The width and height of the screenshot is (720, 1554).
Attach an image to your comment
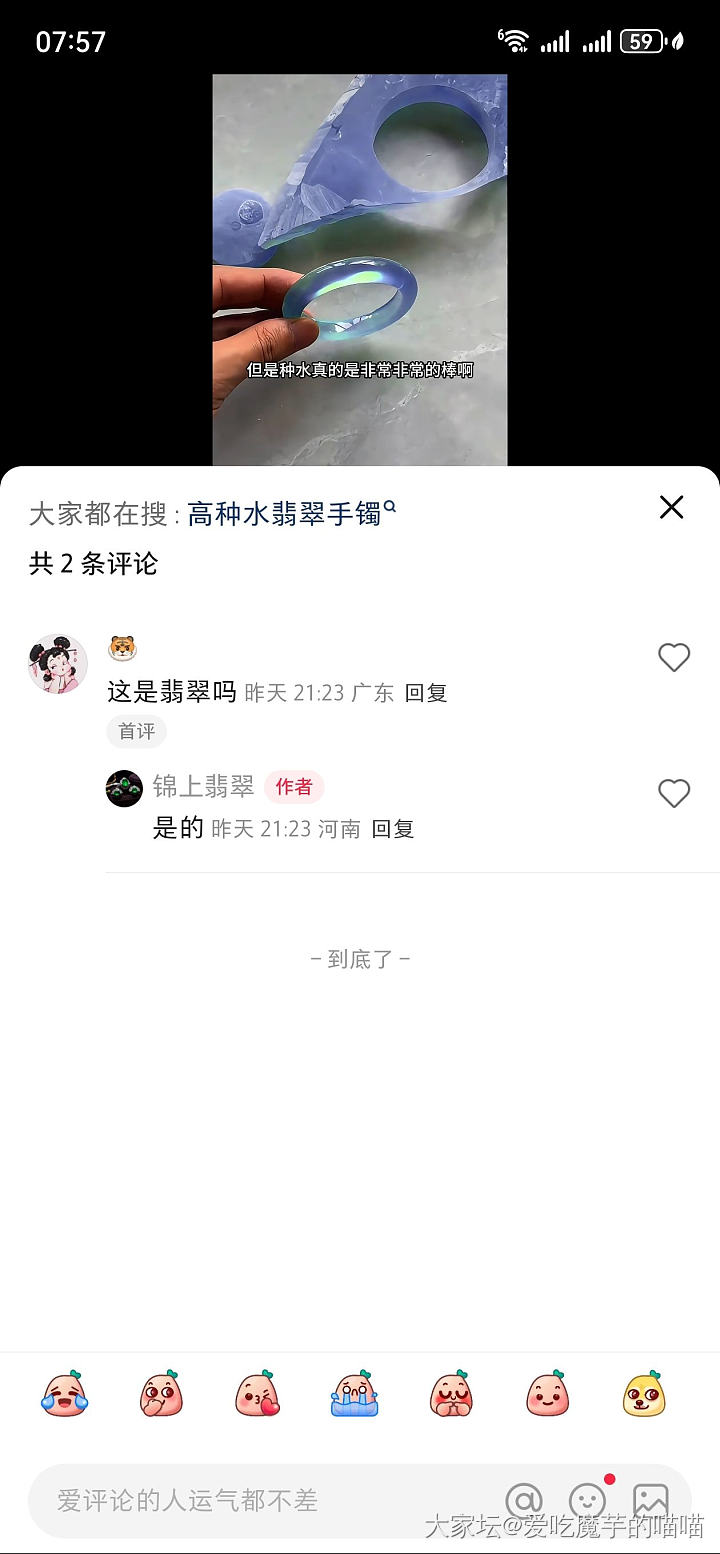(x=651, y=1500)
